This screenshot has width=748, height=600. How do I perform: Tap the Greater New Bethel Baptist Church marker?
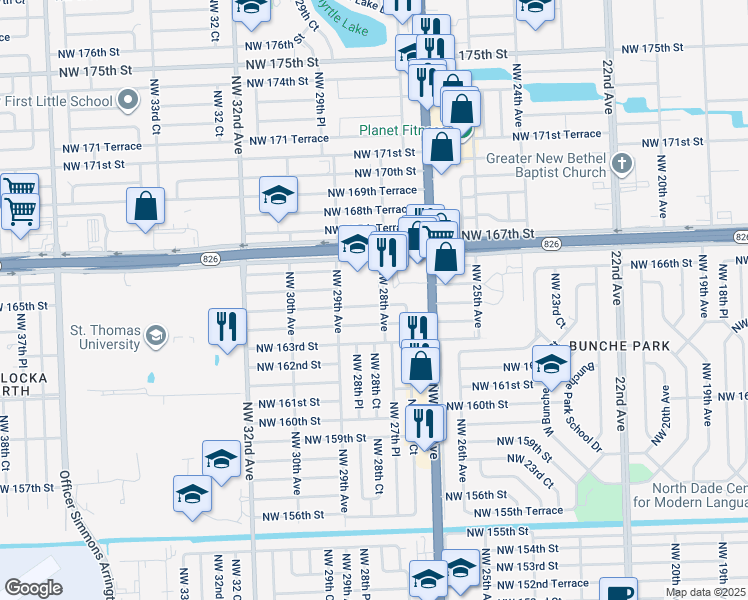[x=622, y=165]
